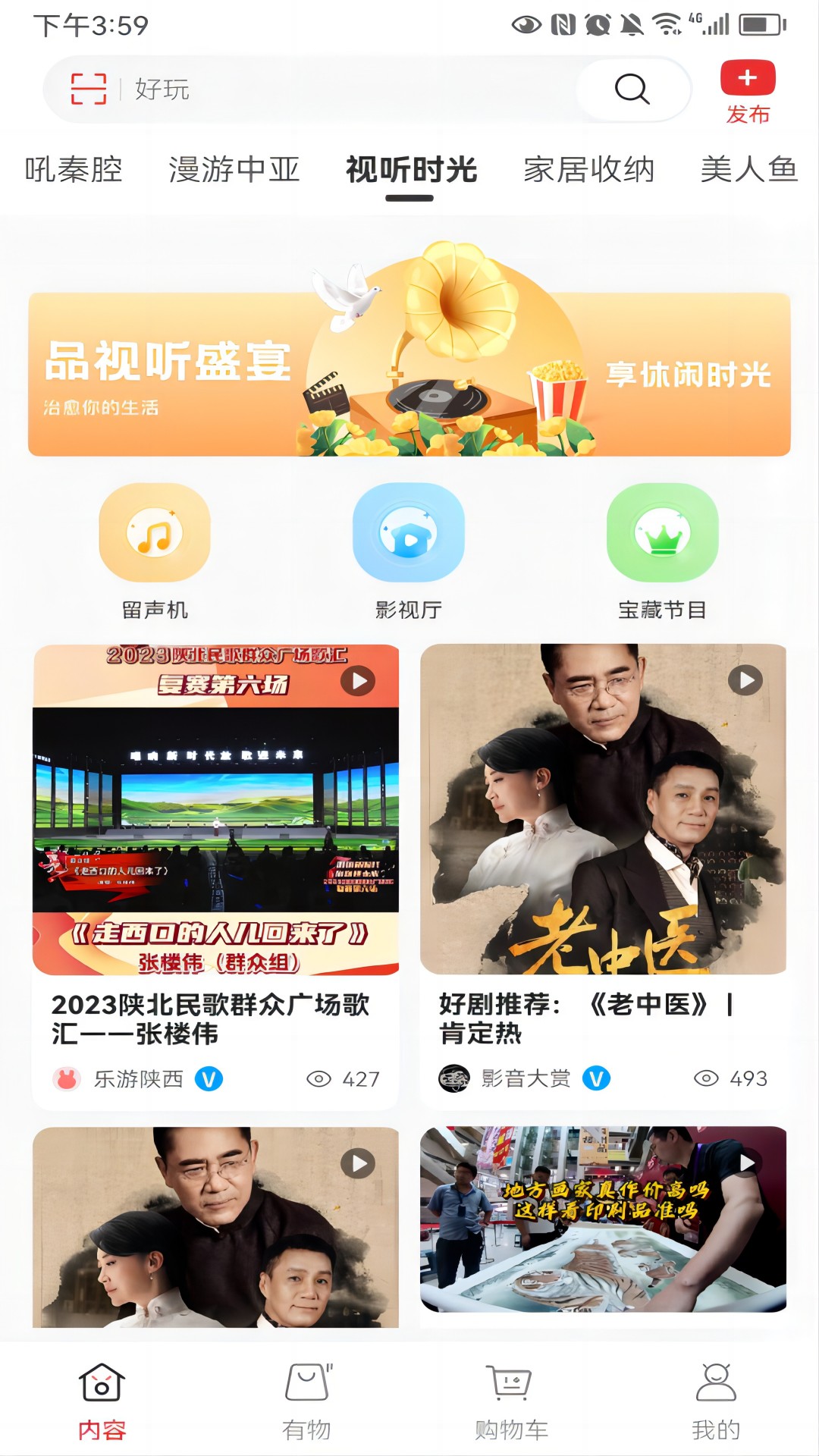The image size is (819, 1456).
Task: Open the 影视厅 shortcut
Action: tap(409, 551)
